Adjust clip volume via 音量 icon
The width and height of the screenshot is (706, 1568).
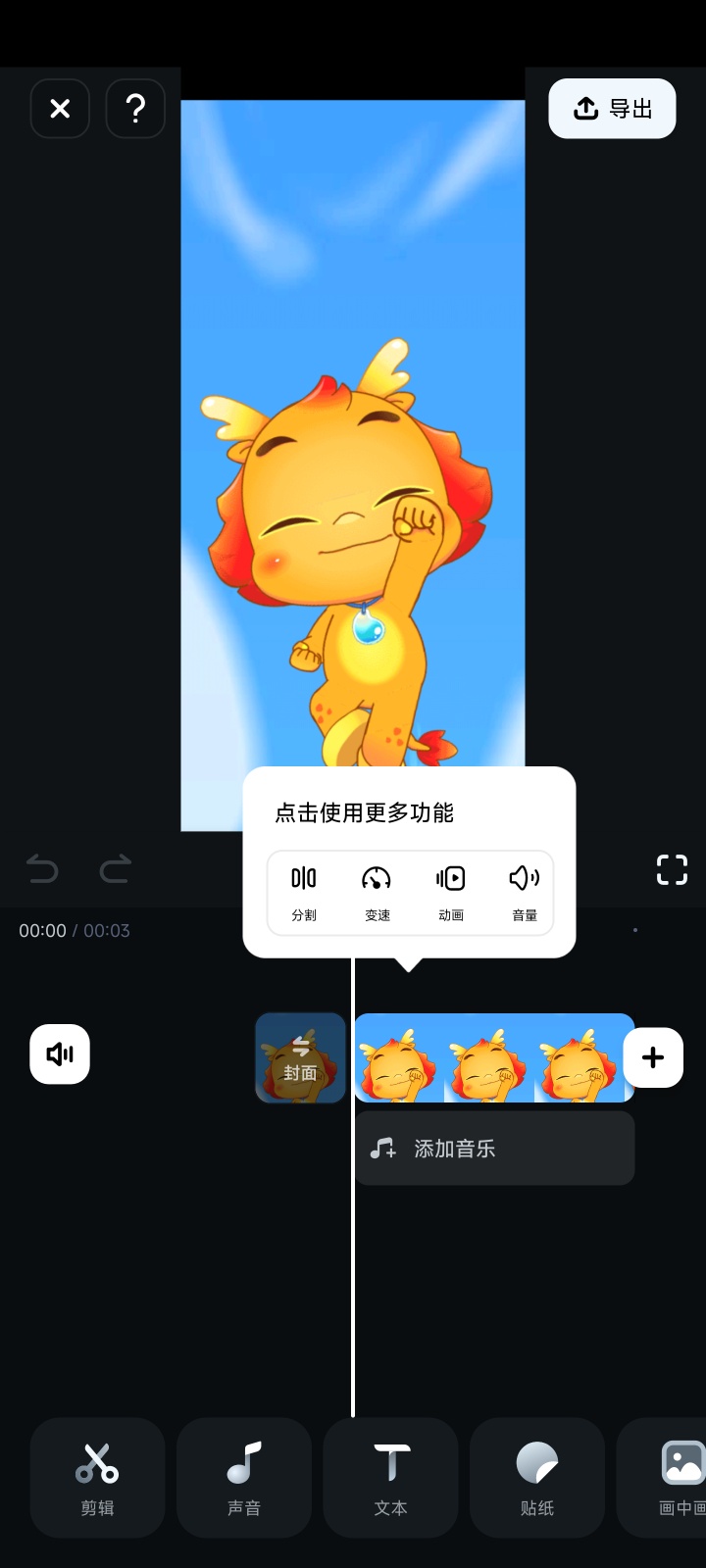point(524,892)
